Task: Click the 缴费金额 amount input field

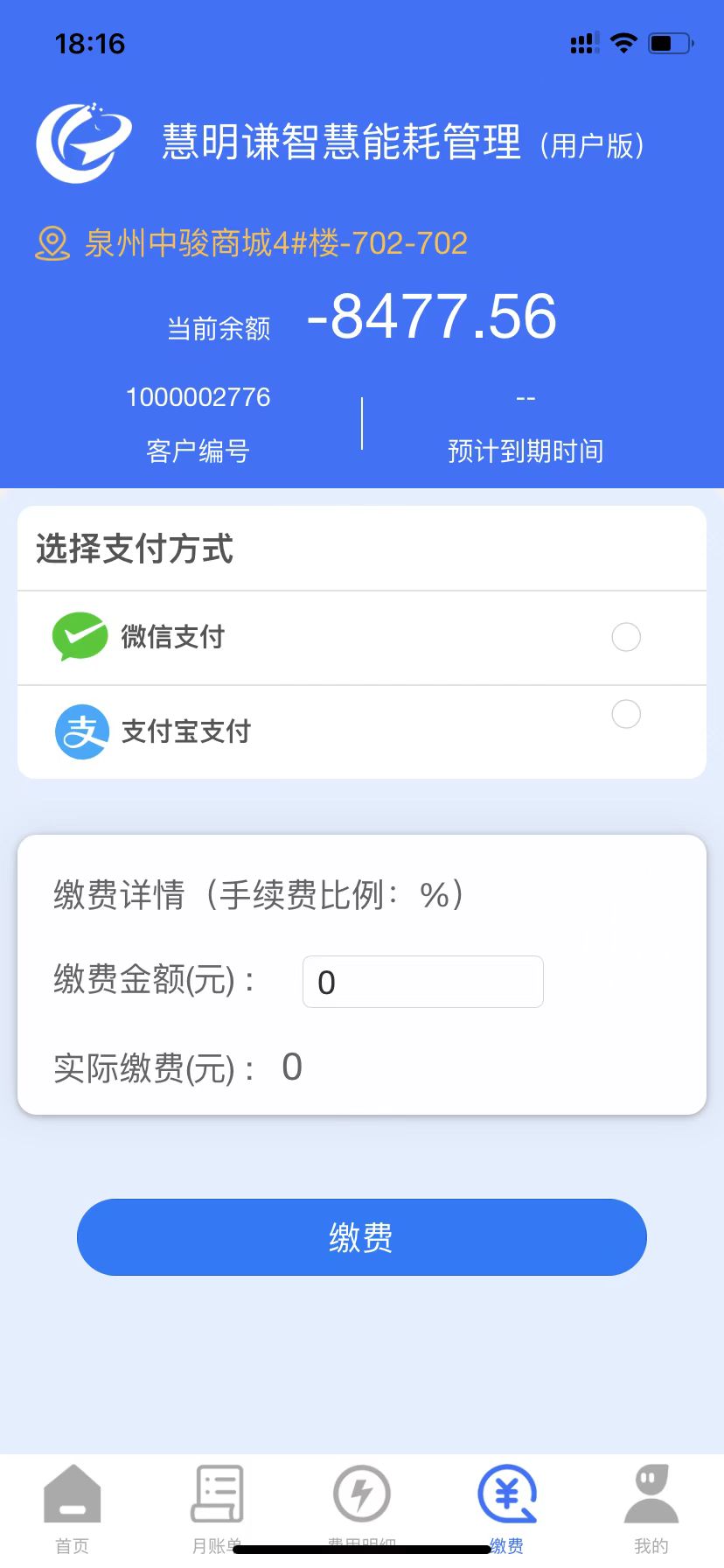Action: 421,981
